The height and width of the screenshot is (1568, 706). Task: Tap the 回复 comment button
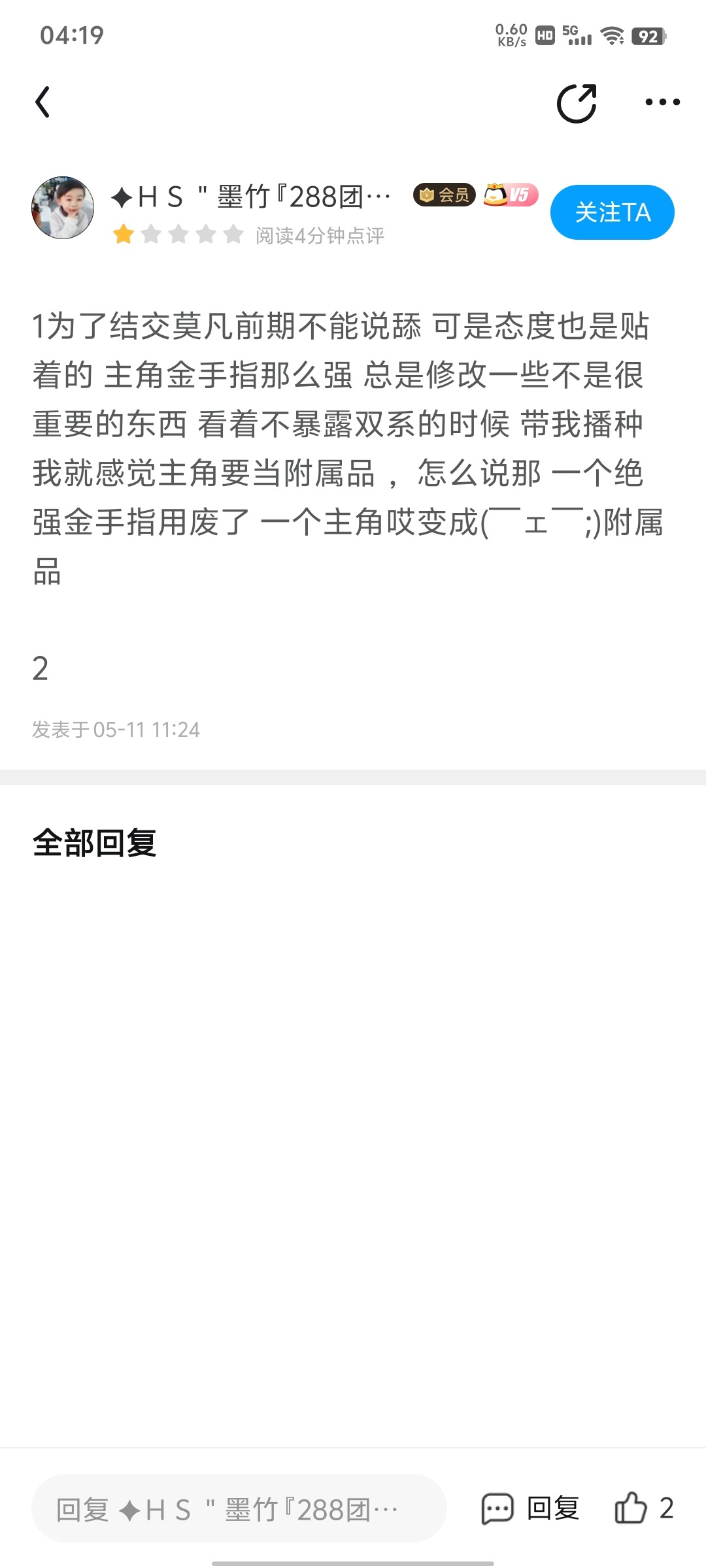coord(531,1509)
